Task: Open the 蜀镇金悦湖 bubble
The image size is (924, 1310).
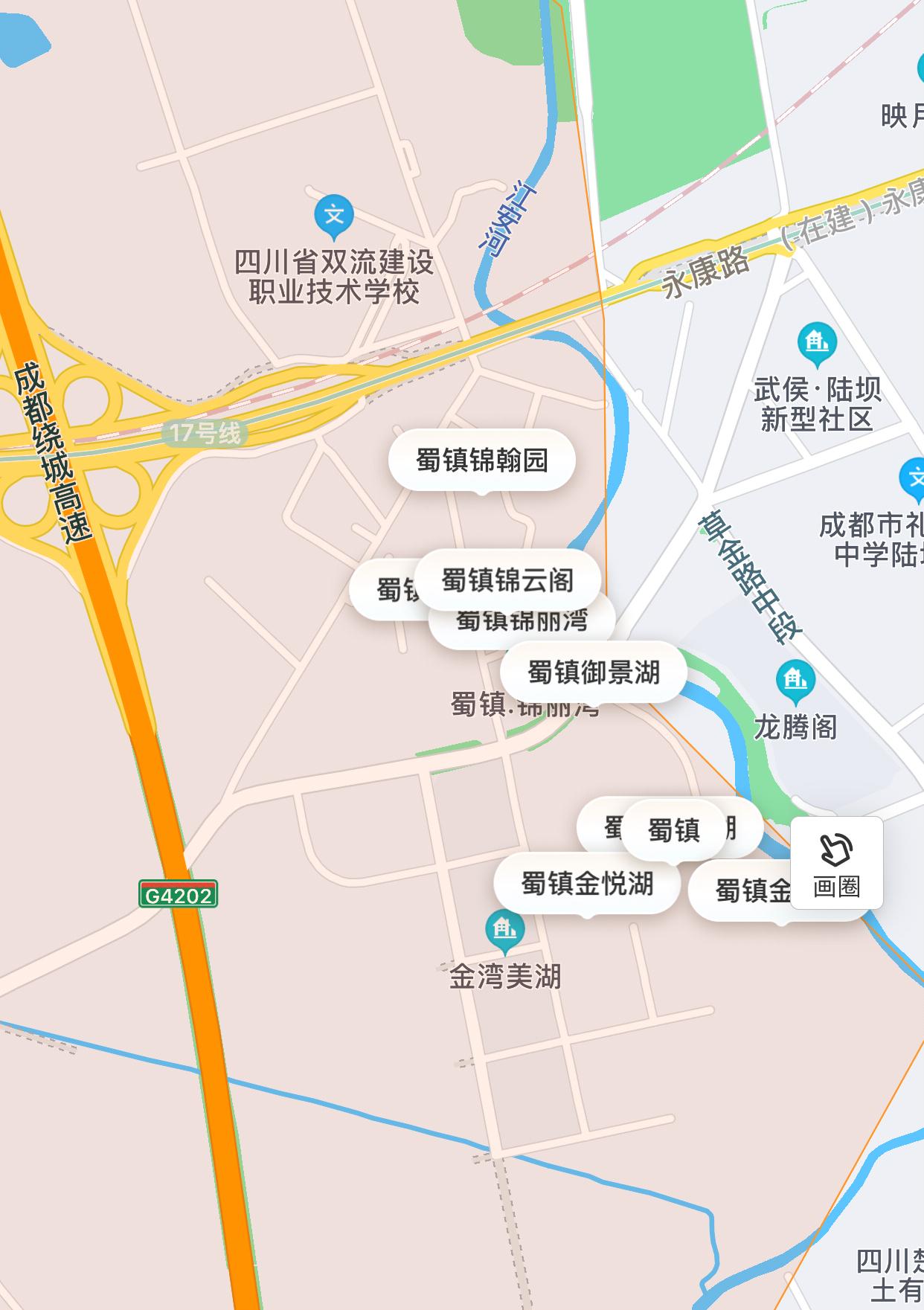Action: coord(587,882)
